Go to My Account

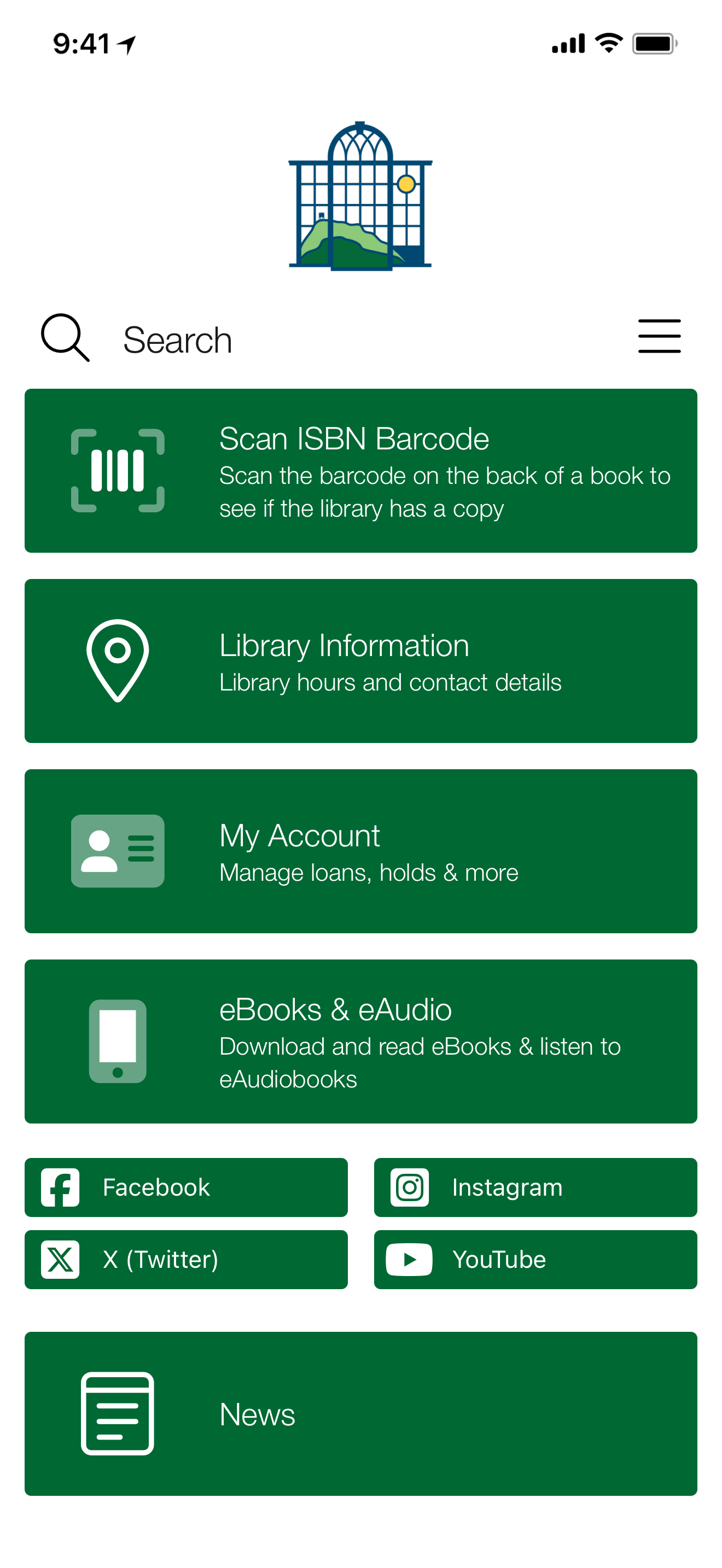pos(360,851)
